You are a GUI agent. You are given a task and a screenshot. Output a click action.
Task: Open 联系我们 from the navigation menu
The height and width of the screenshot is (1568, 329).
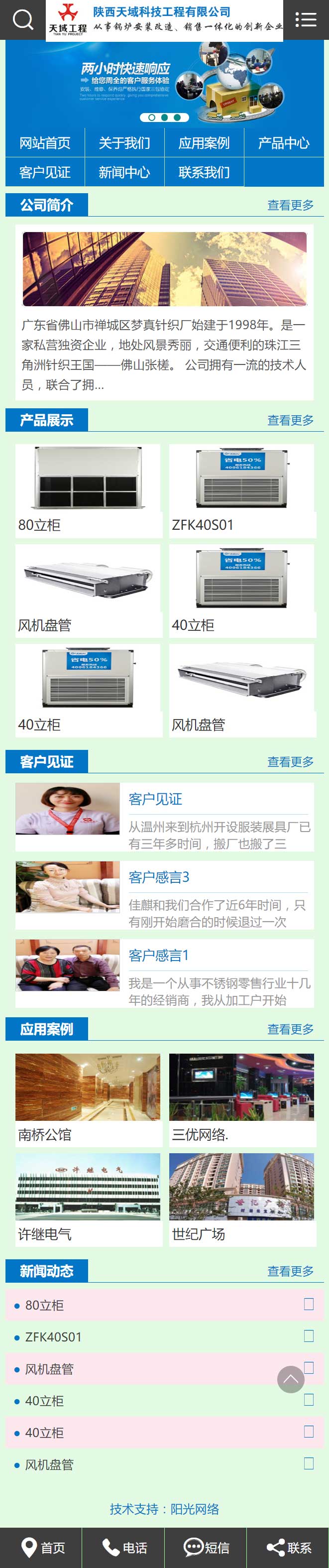[204, 172]
